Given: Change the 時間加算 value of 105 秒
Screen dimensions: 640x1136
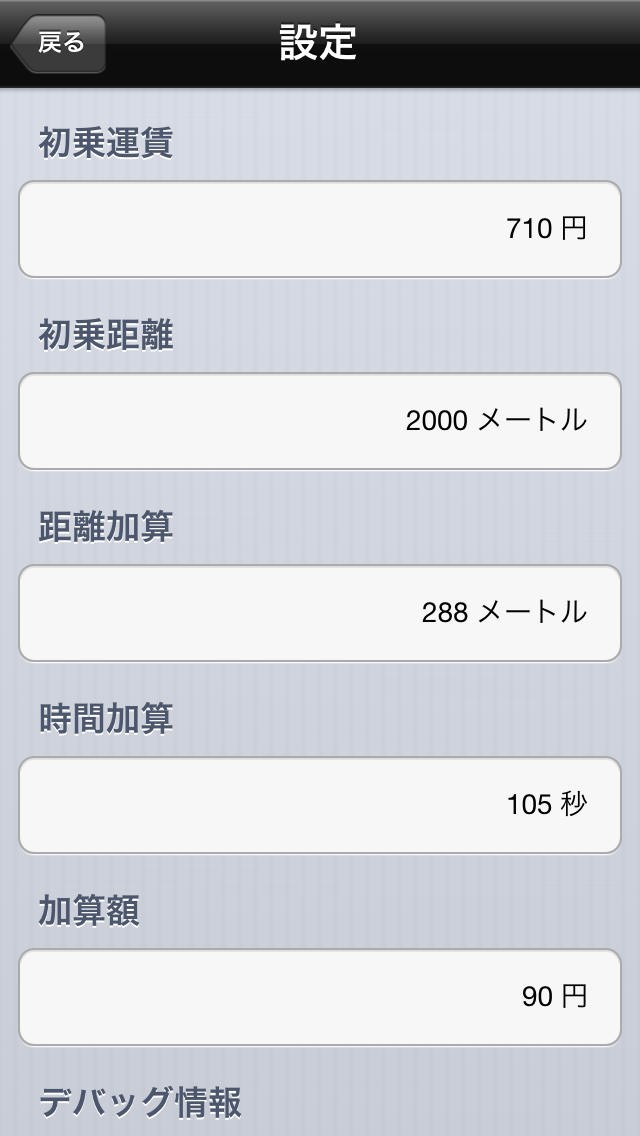Looking at the screenshot, I should (320, 805).
